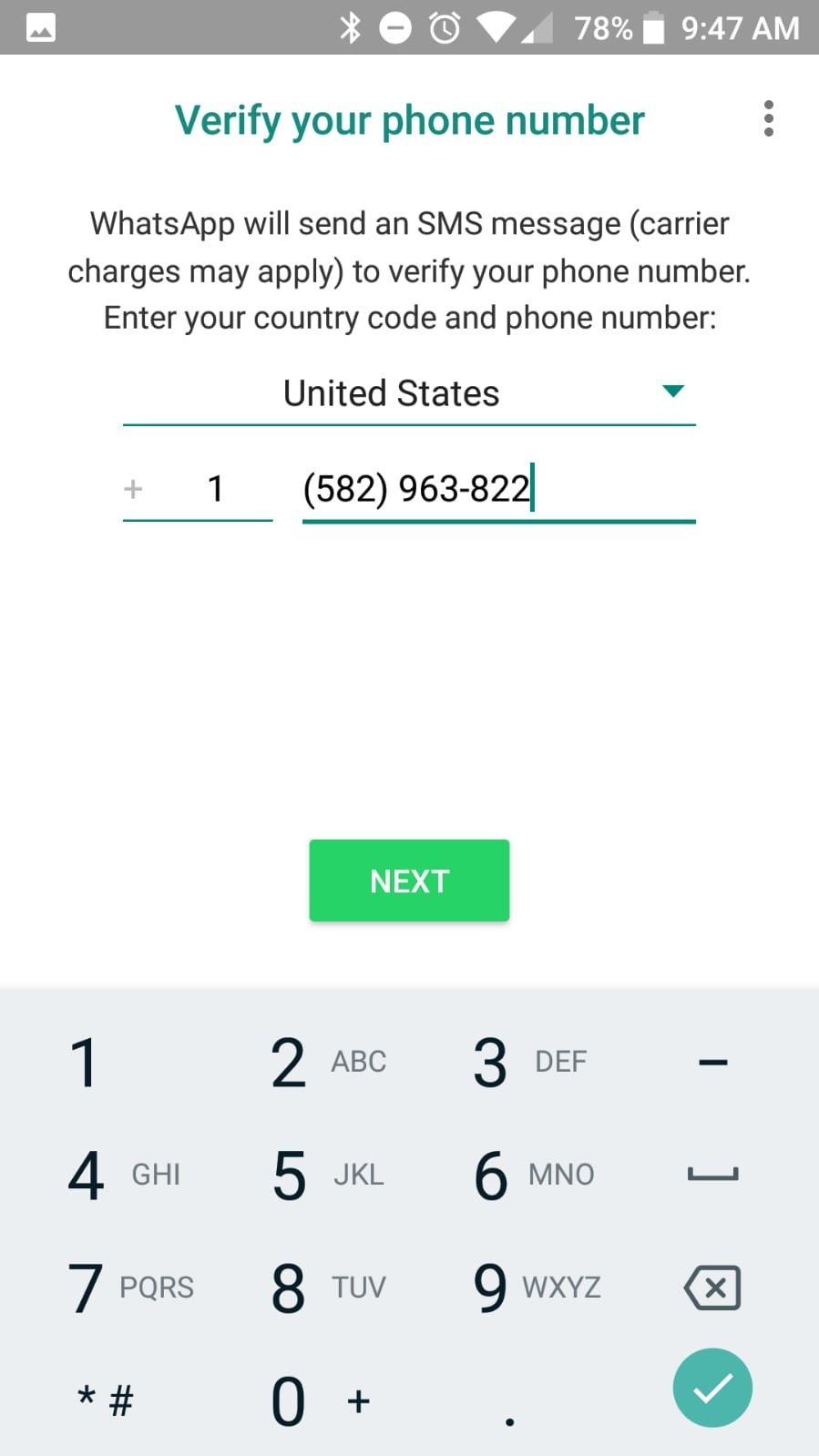Open the three-dot overflow menu
819x1456 pixels.
pos(769,119)
